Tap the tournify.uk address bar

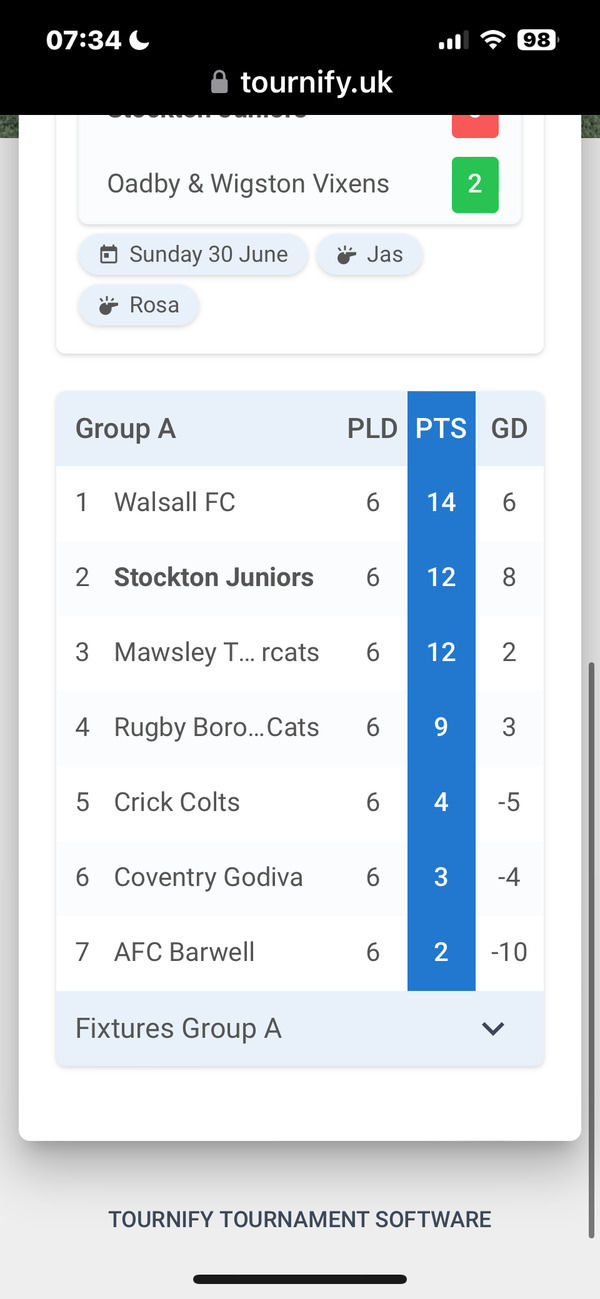click(302, 82)
